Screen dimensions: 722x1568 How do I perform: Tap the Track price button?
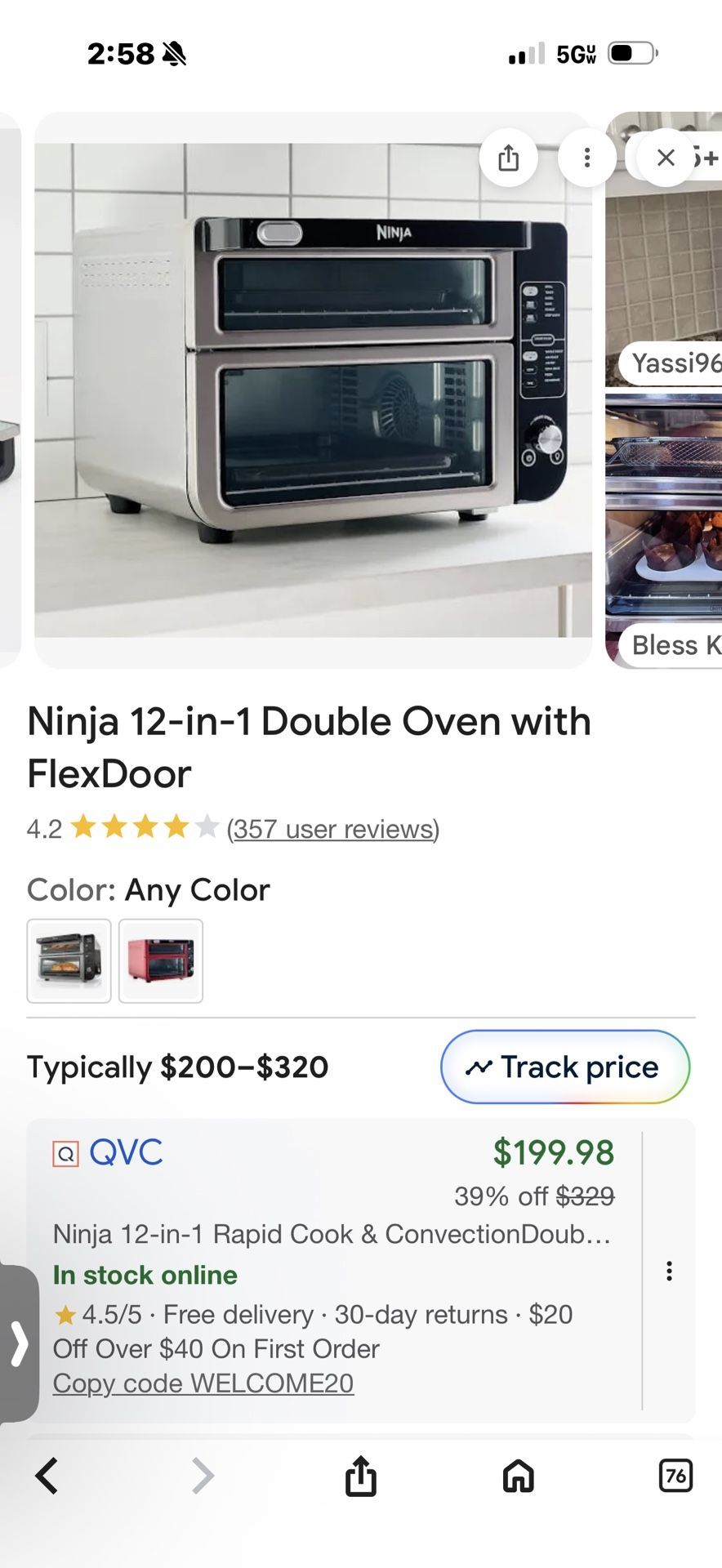pos(564,1067)
